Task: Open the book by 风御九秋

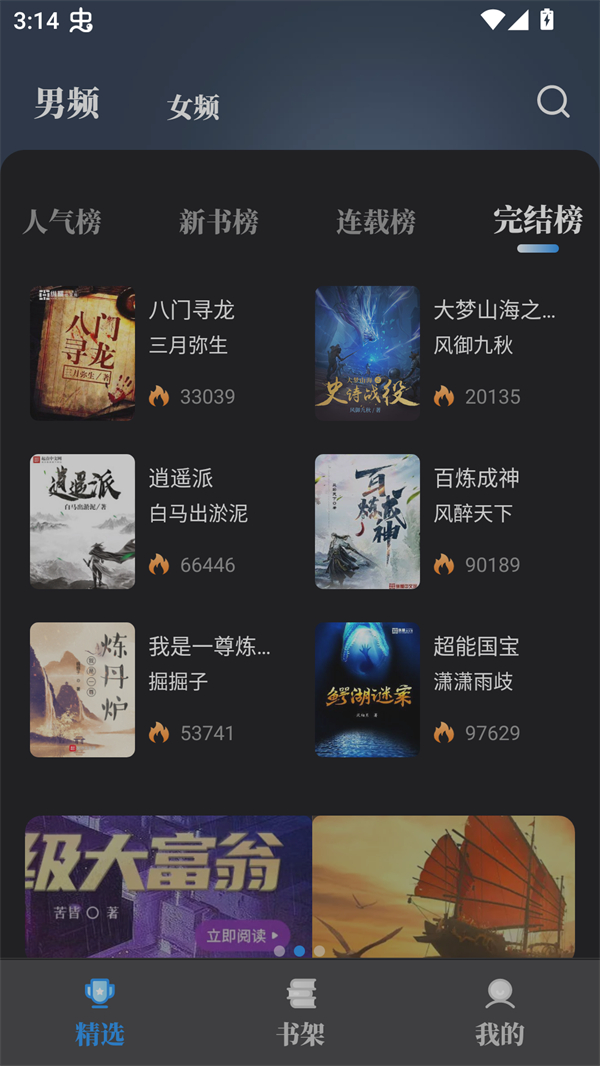Action: (368, 353)
